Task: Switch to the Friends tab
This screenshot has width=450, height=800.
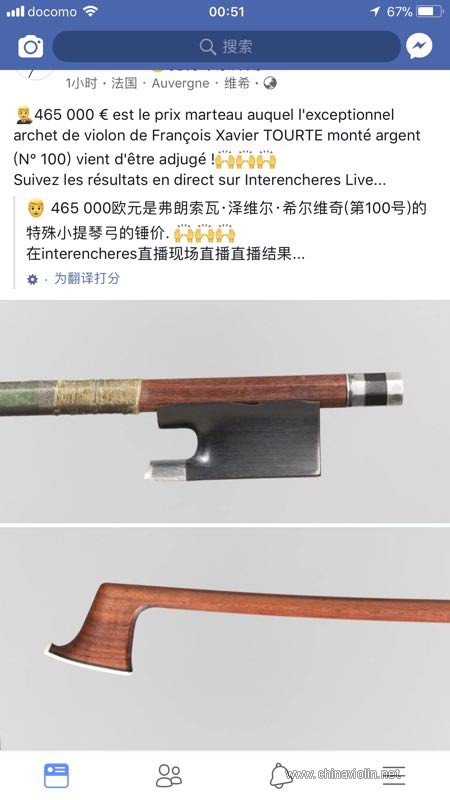Action: click(169, 776)
